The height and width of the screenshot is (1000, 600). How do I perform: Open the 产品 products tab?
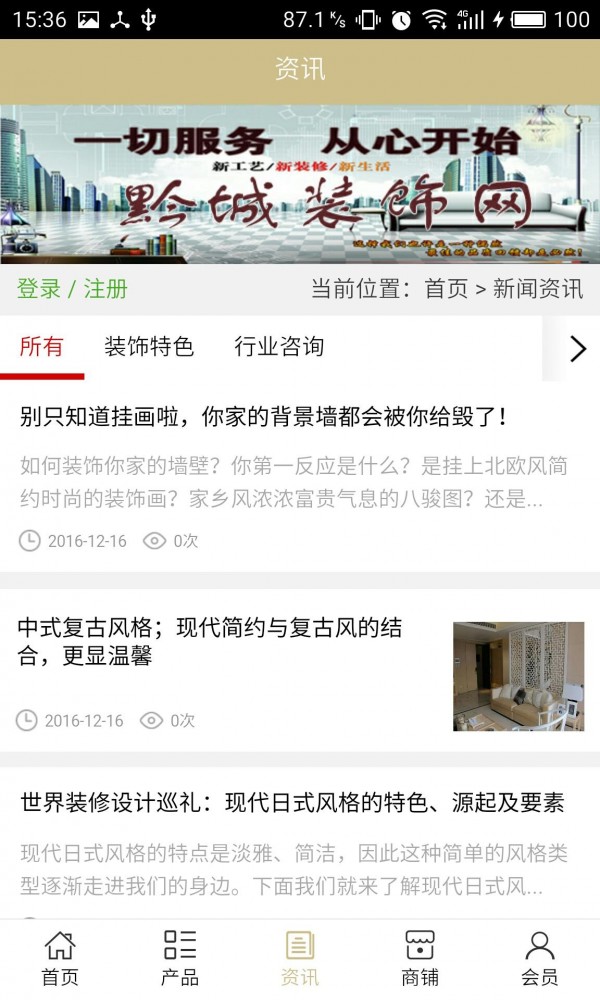click(x=180, y=958)
